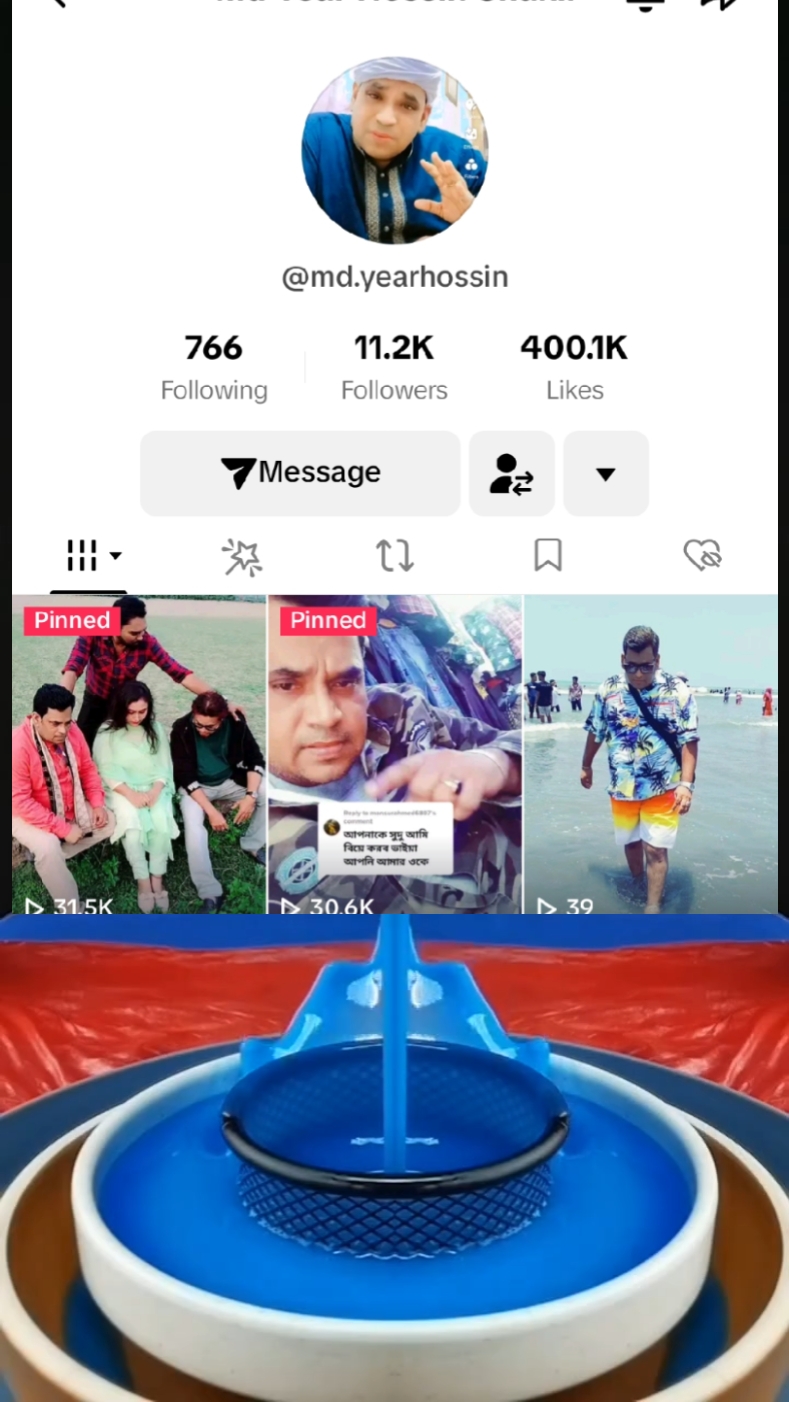Tap the Message button
789x1402 pixels.
[x=300, y=473]
